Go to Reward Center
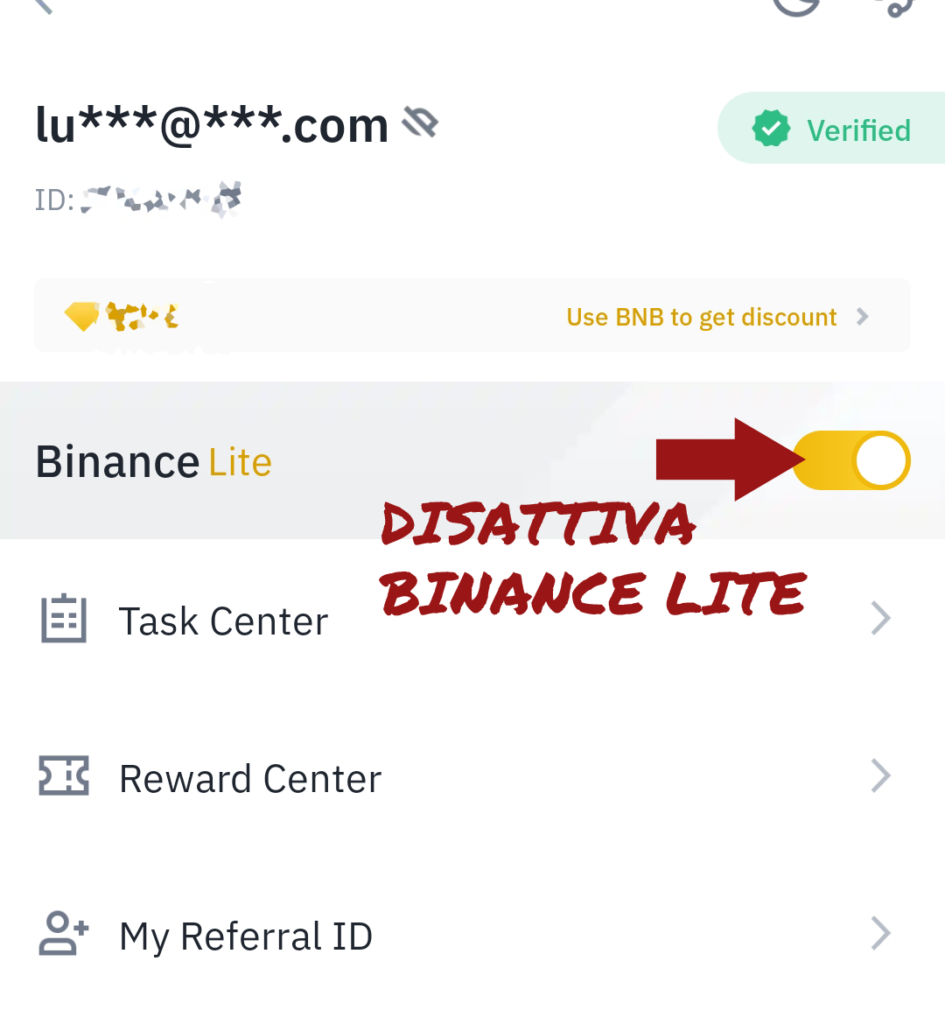Screen dimensions: 945x1024 tap(250, 778)
